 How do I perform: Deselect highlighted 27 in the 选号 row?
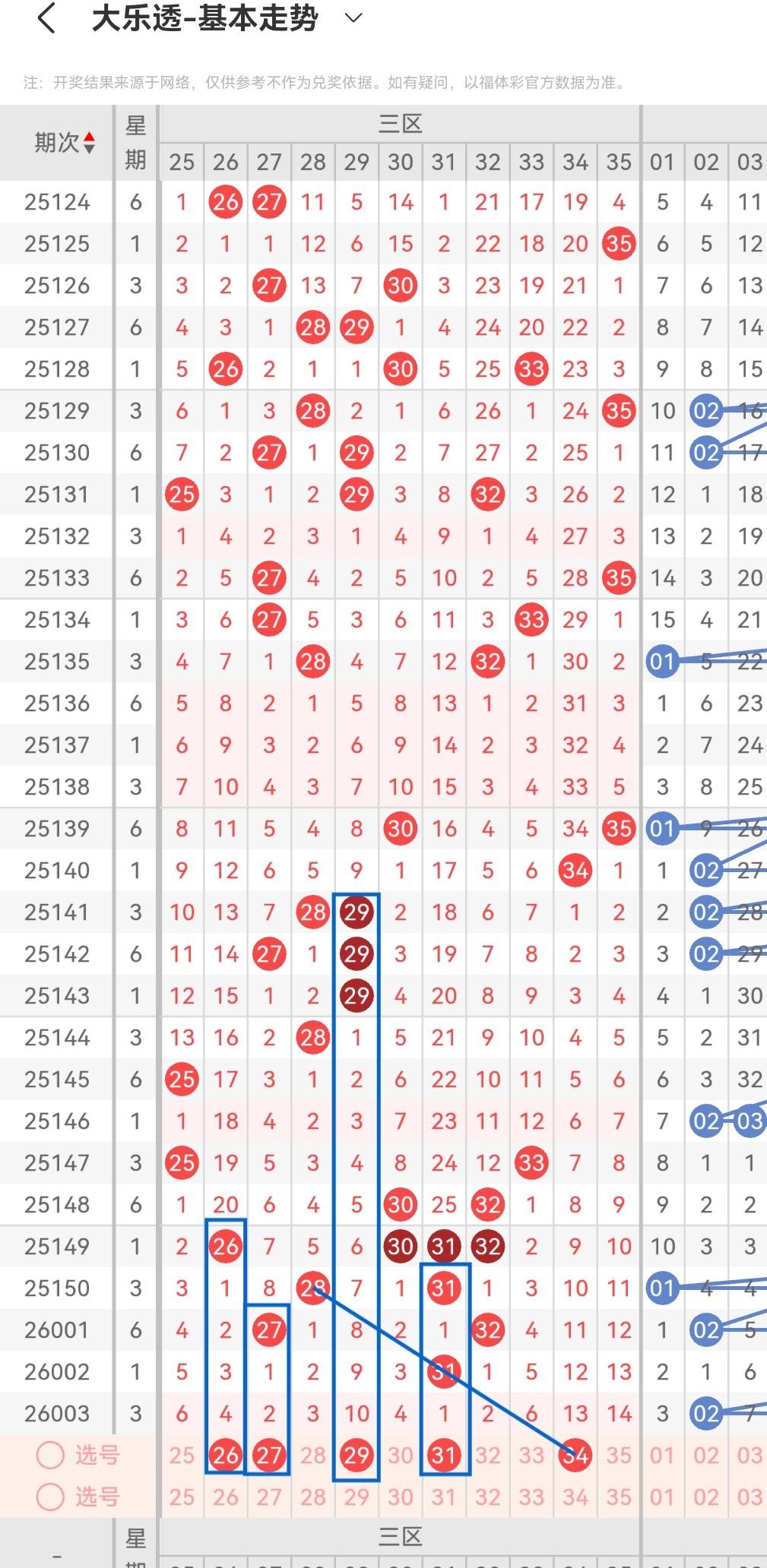[x=269, y=1456]
